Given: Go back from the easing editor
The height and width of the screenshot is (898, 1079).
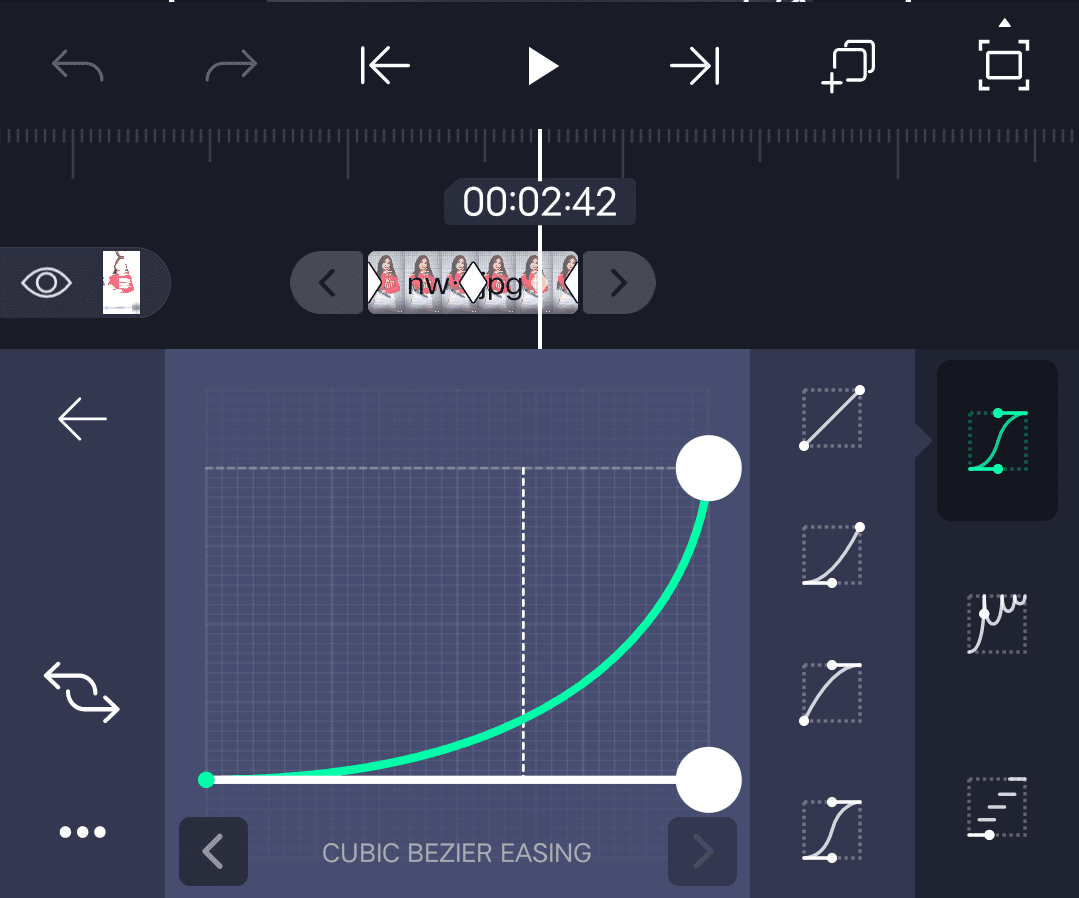Looking at the screenshot, I should click(x=82, y=418).
